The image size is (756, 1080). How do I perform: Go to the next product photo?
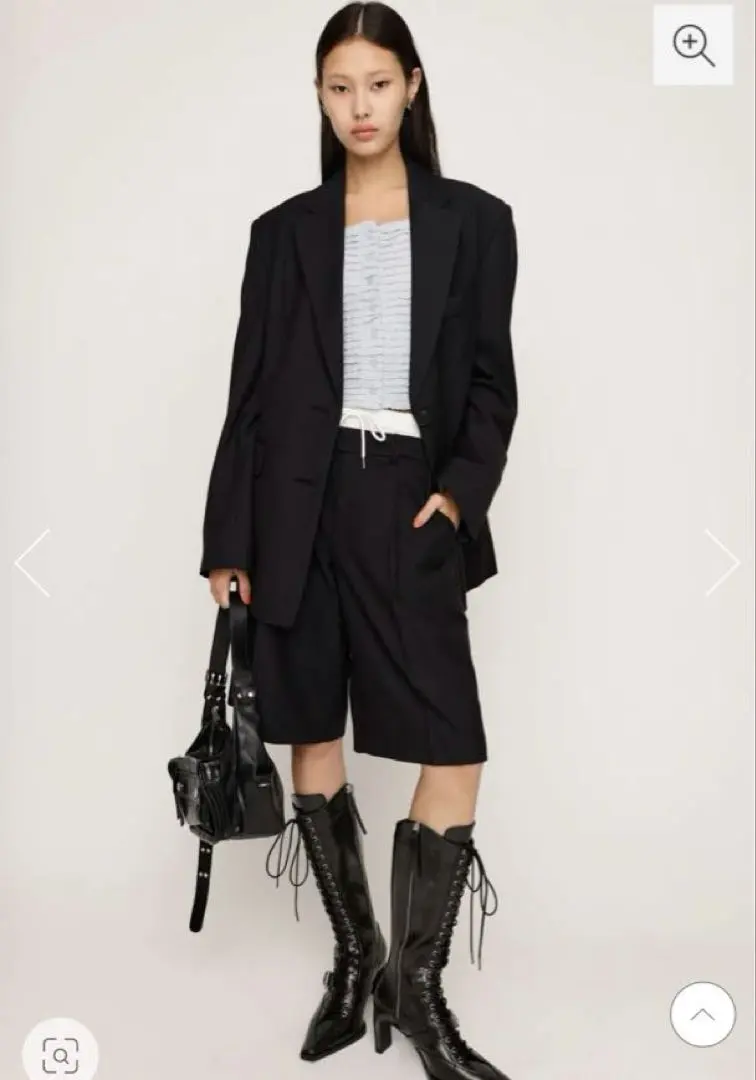coord(722,563)
